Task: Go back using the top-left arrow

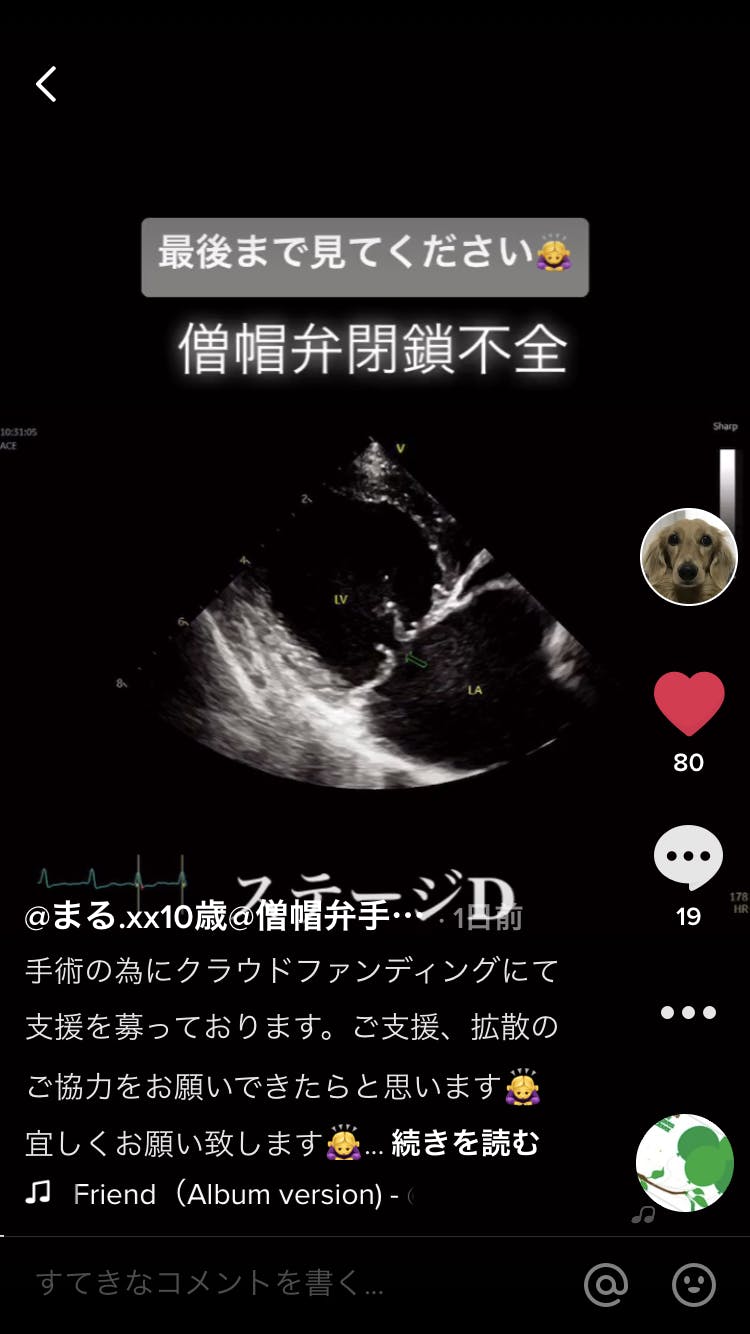Action: 46,85
